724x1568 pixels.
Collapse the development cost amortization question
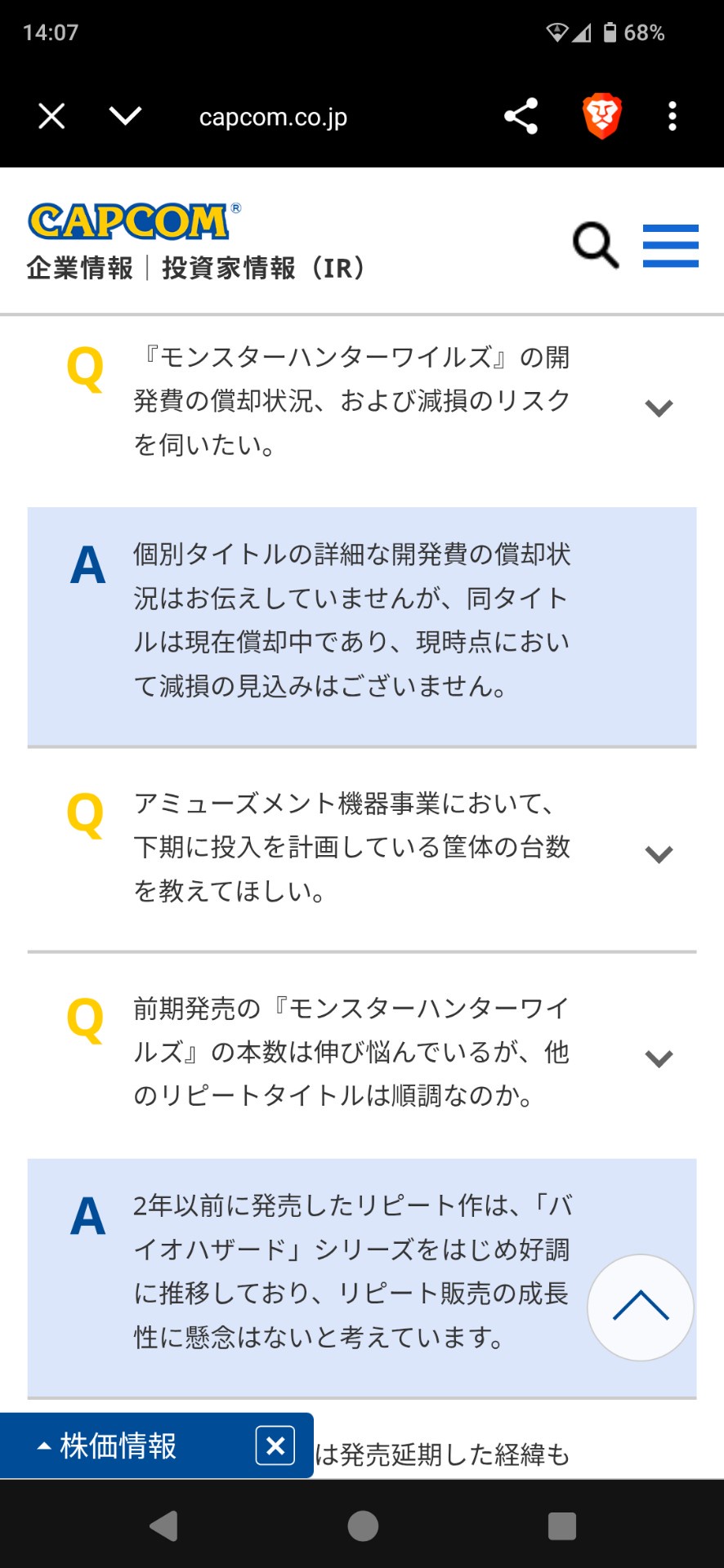pos(659,408)
